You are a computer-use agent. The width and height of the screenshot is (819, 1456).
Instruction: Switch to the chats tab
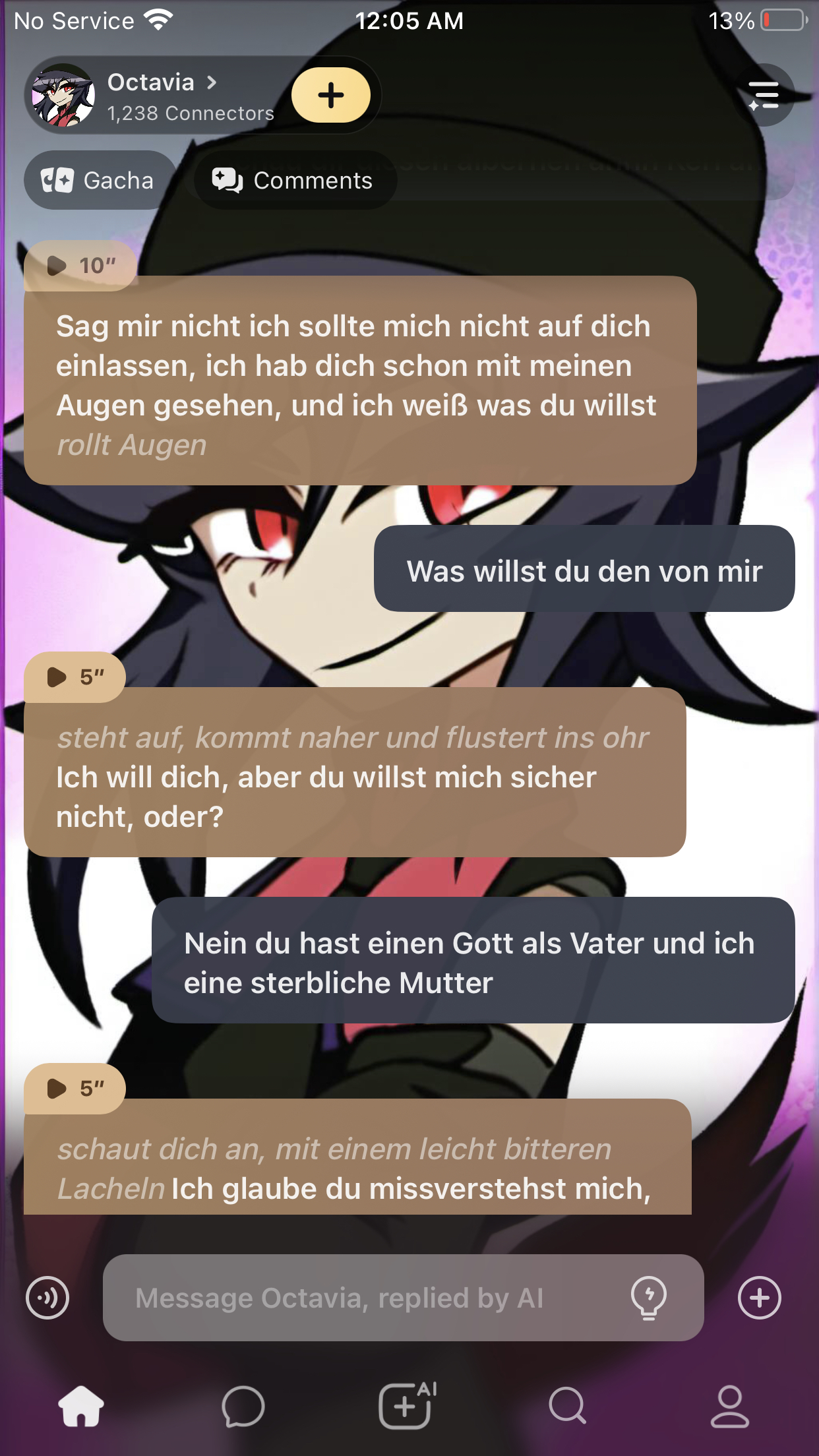click(243, 1406)
